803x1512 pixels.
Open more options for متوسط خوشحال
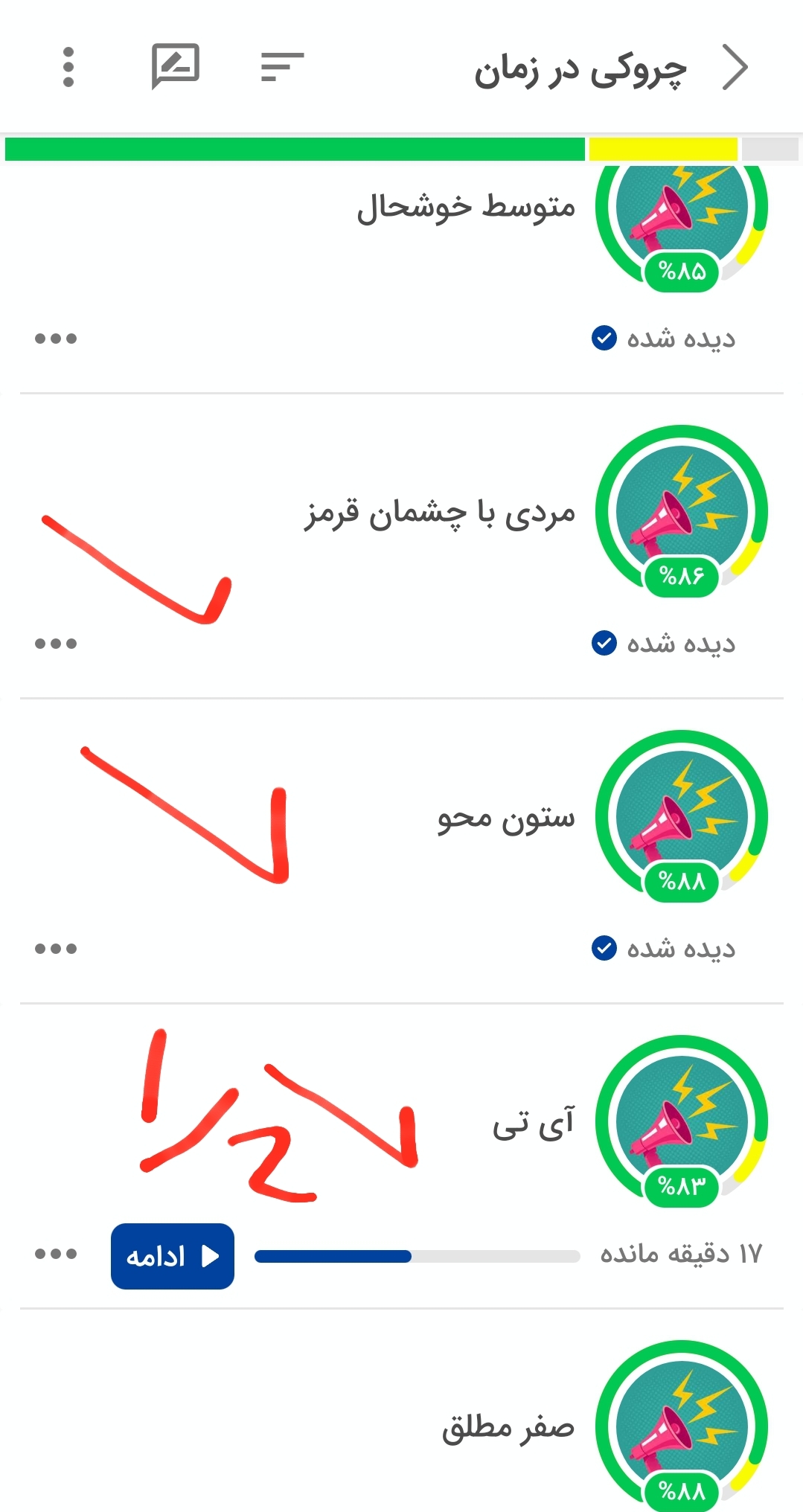tap(56, 339)
